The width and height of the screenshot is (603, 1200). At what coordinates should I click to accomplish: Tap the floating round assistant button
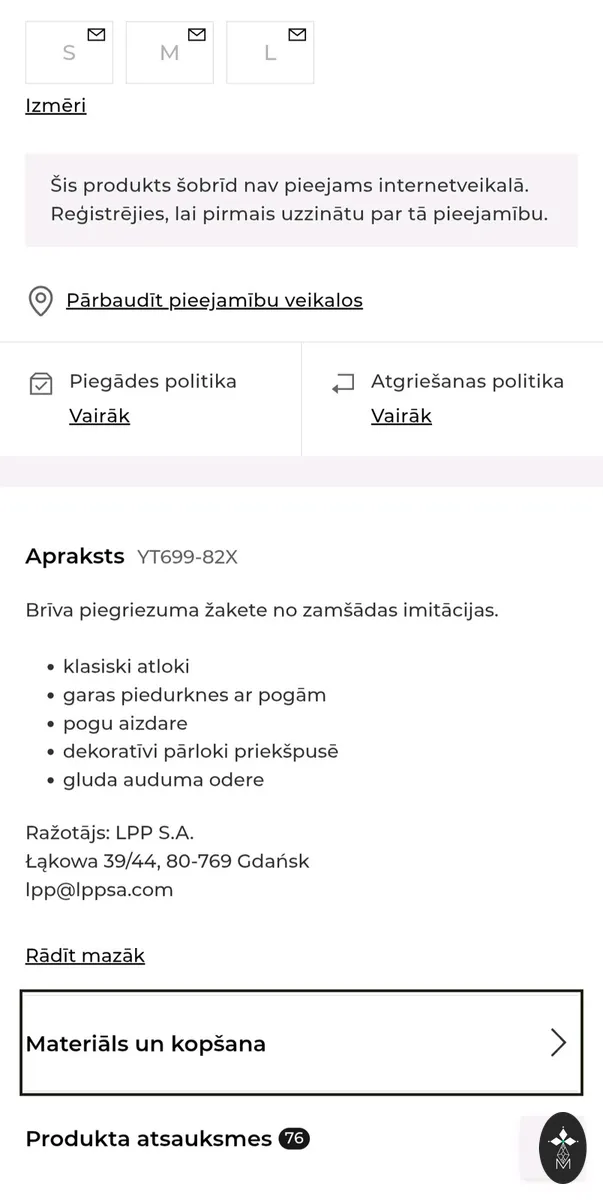(x=563, y=1147)
